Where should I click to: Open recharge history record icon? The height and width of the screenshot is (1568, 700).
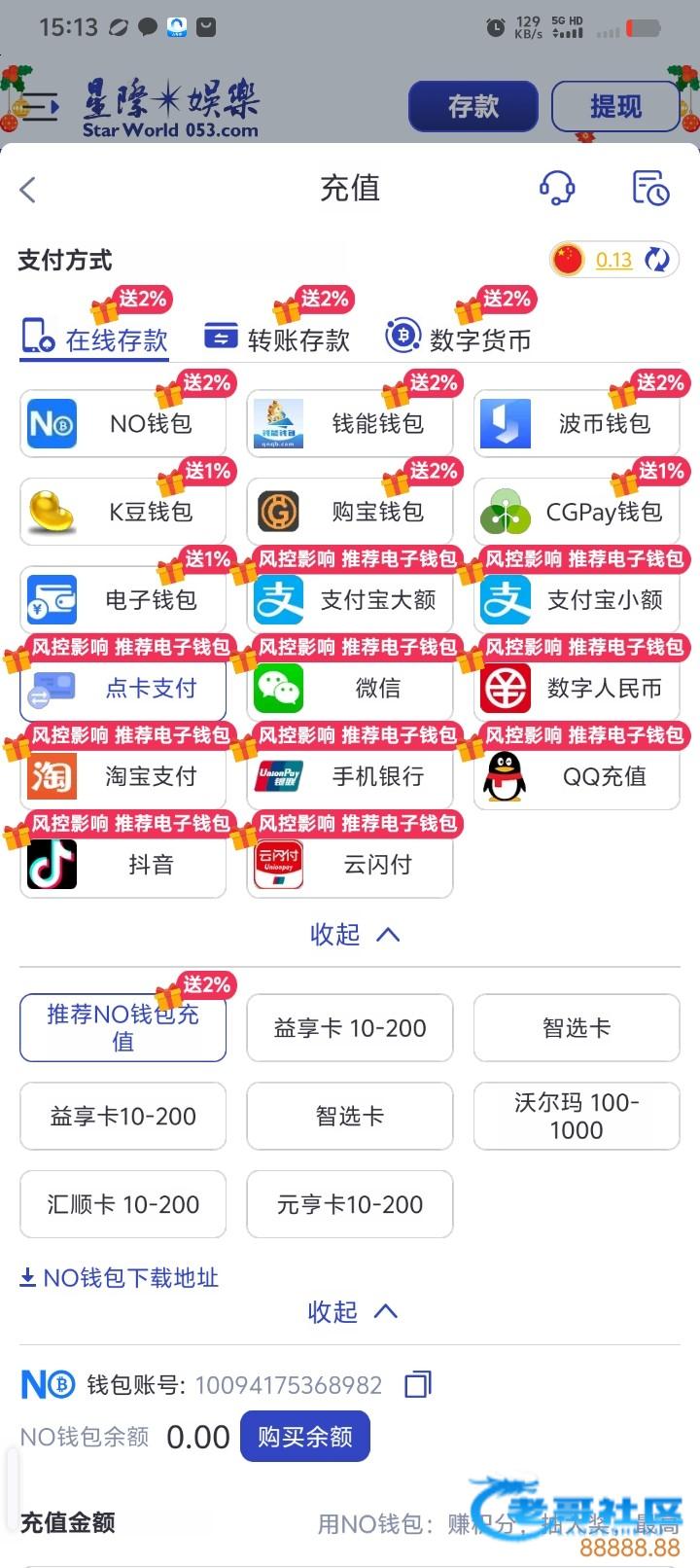pos(649,188)
